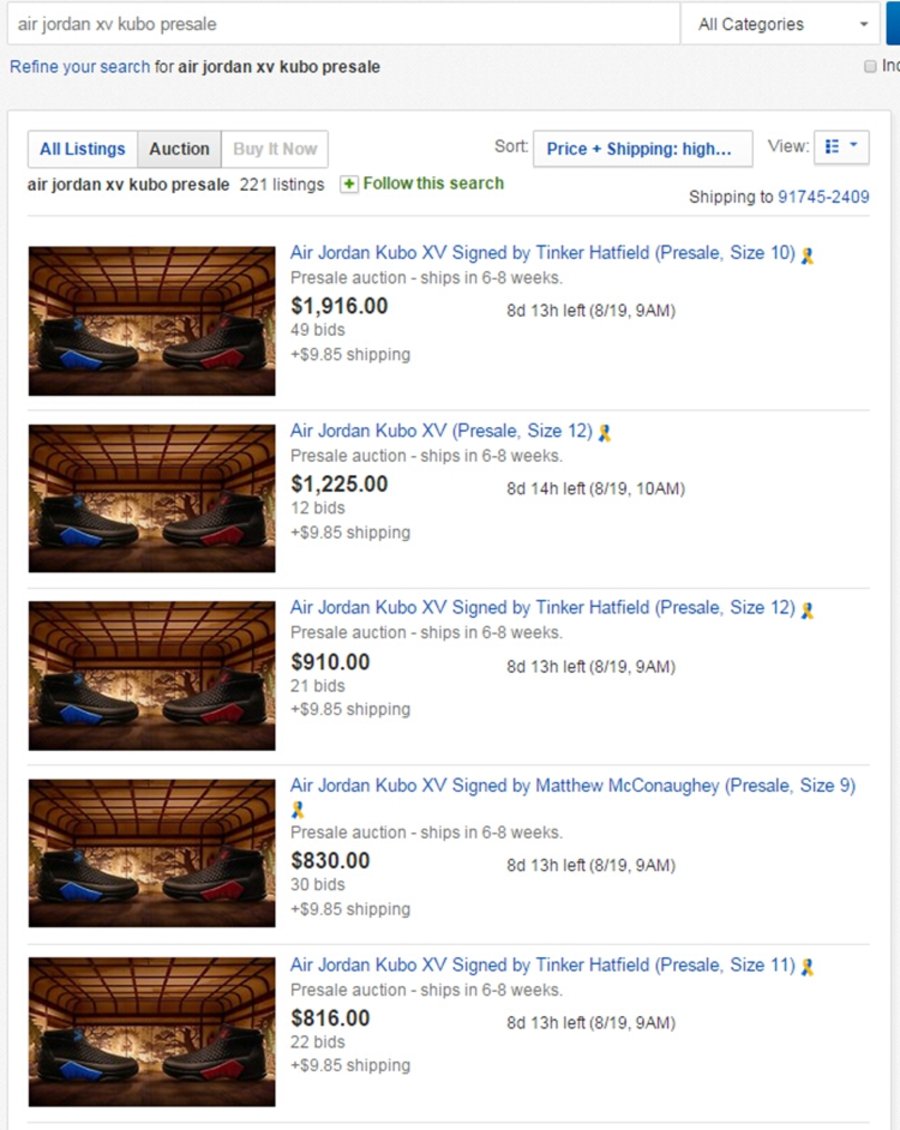Open Tinker Hatfield signed Size 11 listing
The image size is (900, 1130).
click(x=542, y=965)
